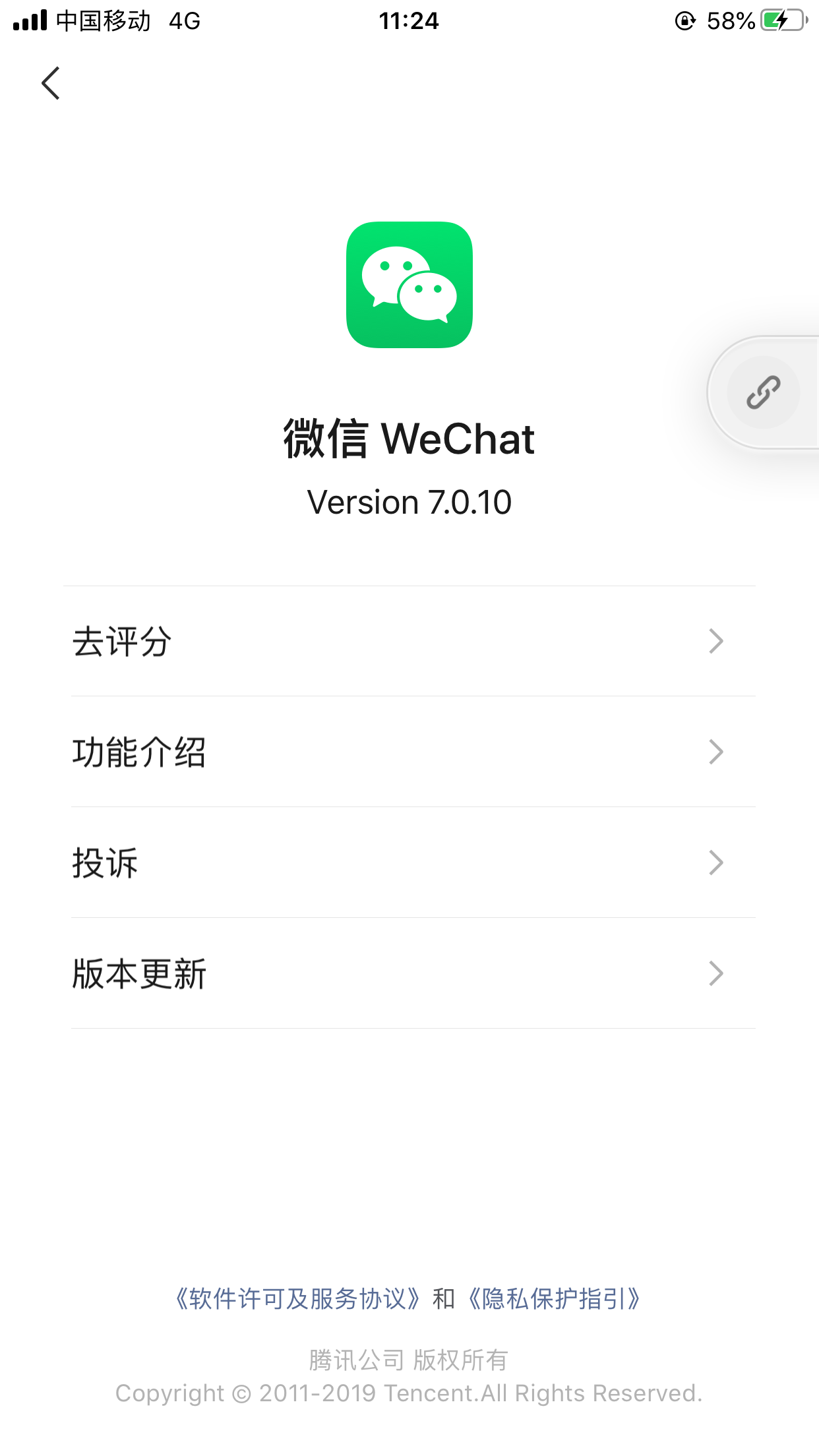
Task: Open the 功能介绍 row
Action: click(x=409, y=752)
